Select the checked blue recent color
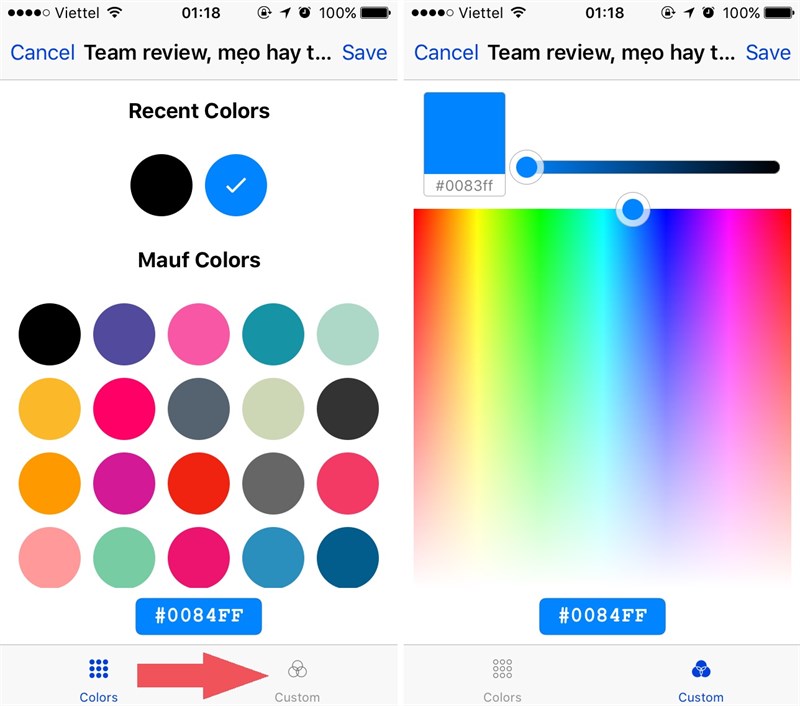The width and height of the screenshot is (800, 706). click(x=236, y=185)
